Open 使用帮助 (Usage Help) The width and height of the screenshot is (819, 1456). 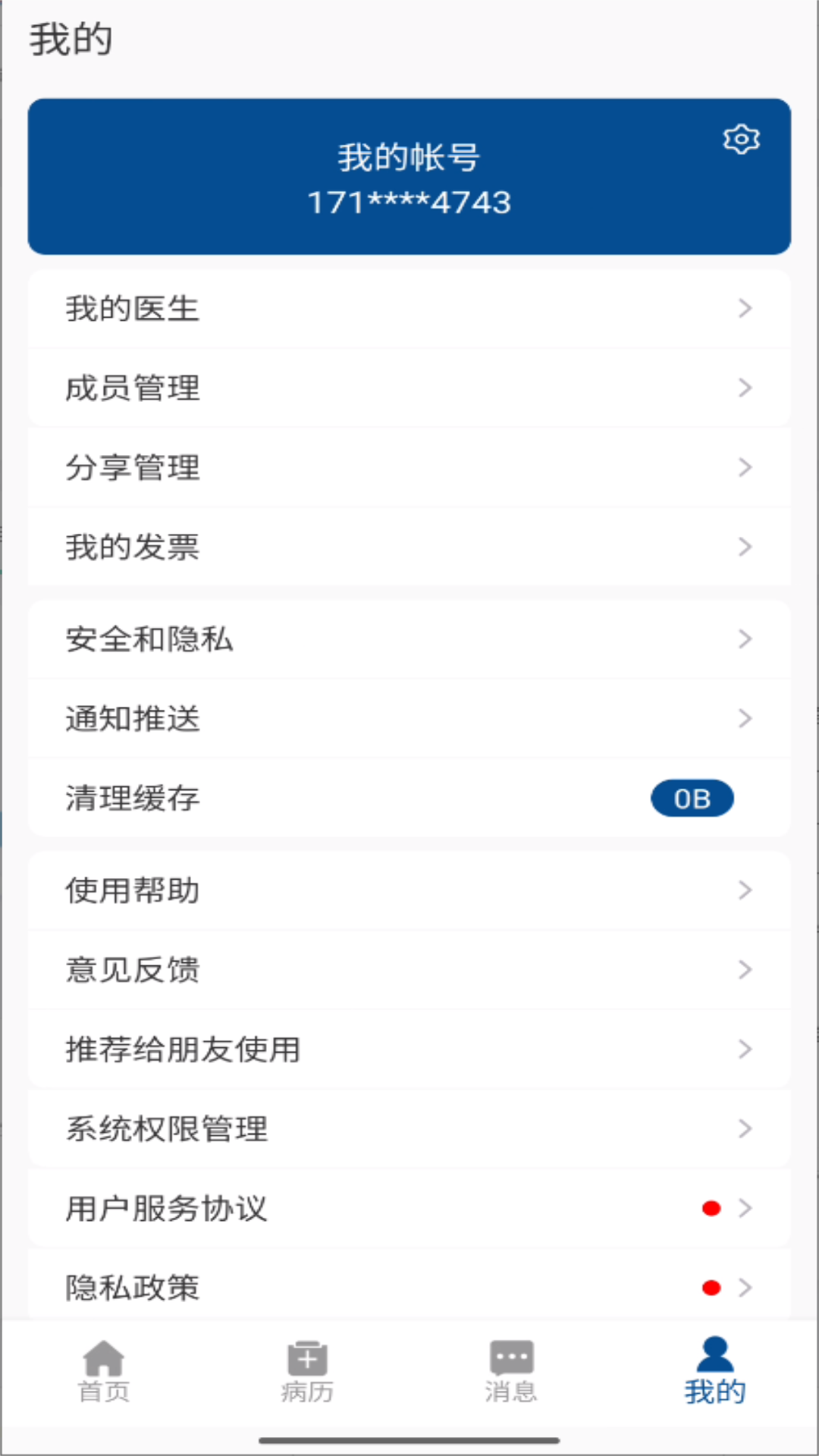click(x=409, y=890)
